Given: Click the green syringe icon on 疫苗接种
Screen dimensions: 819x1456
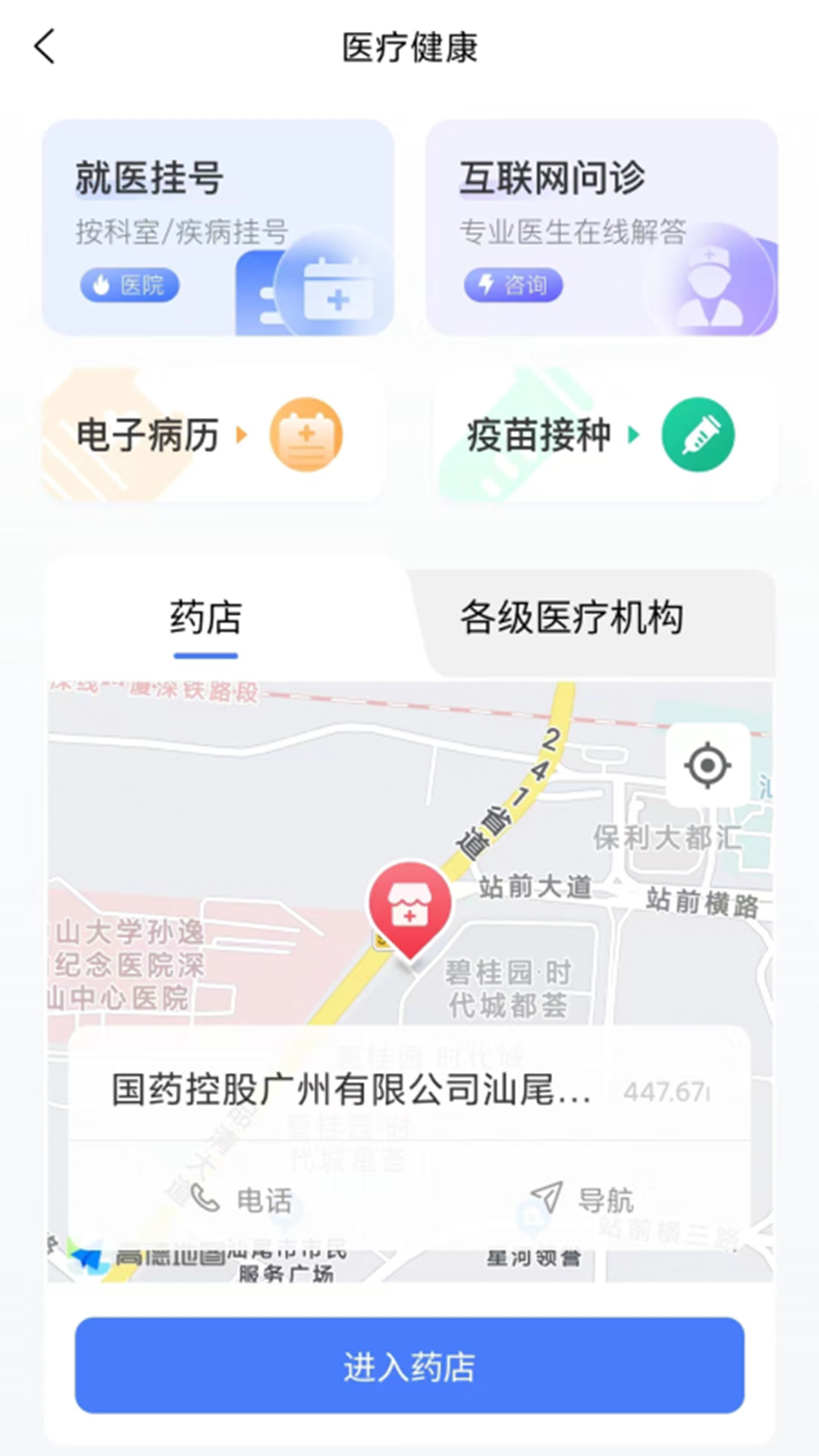Looking at the screenshot, I should coord(698,435).
